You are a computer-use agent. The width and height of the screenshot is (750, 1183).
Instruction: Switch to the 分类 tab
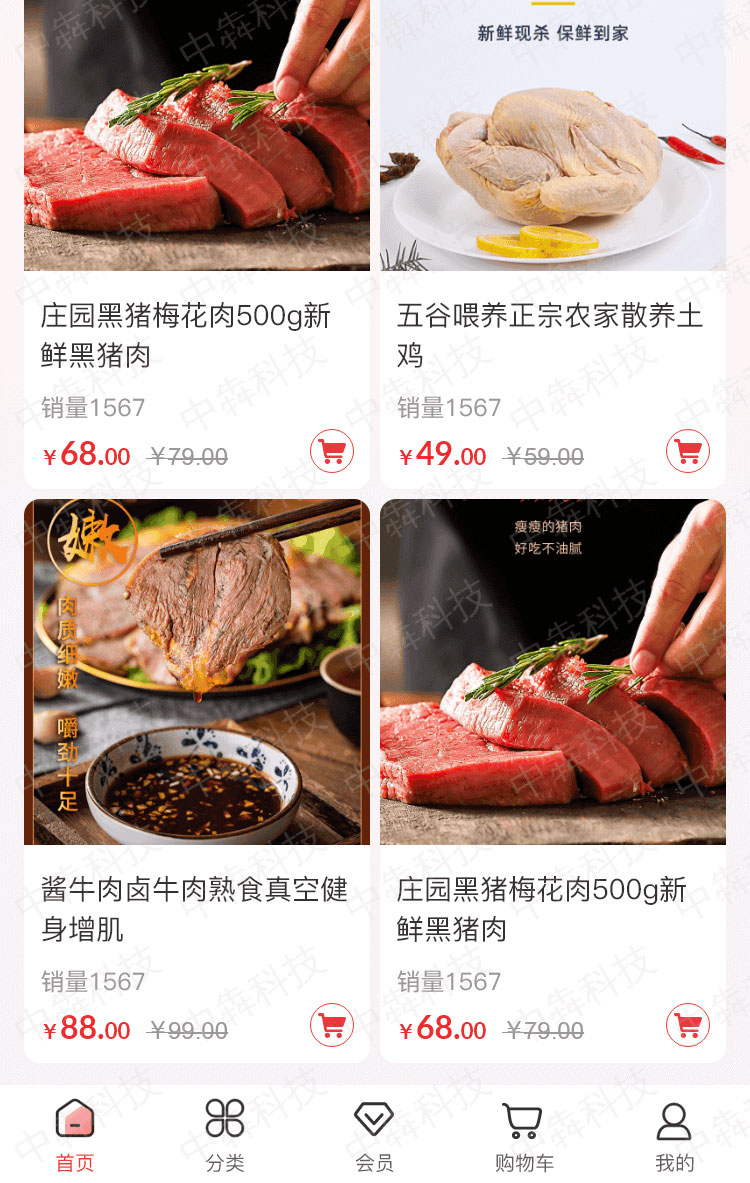[x=225, y=1135]
